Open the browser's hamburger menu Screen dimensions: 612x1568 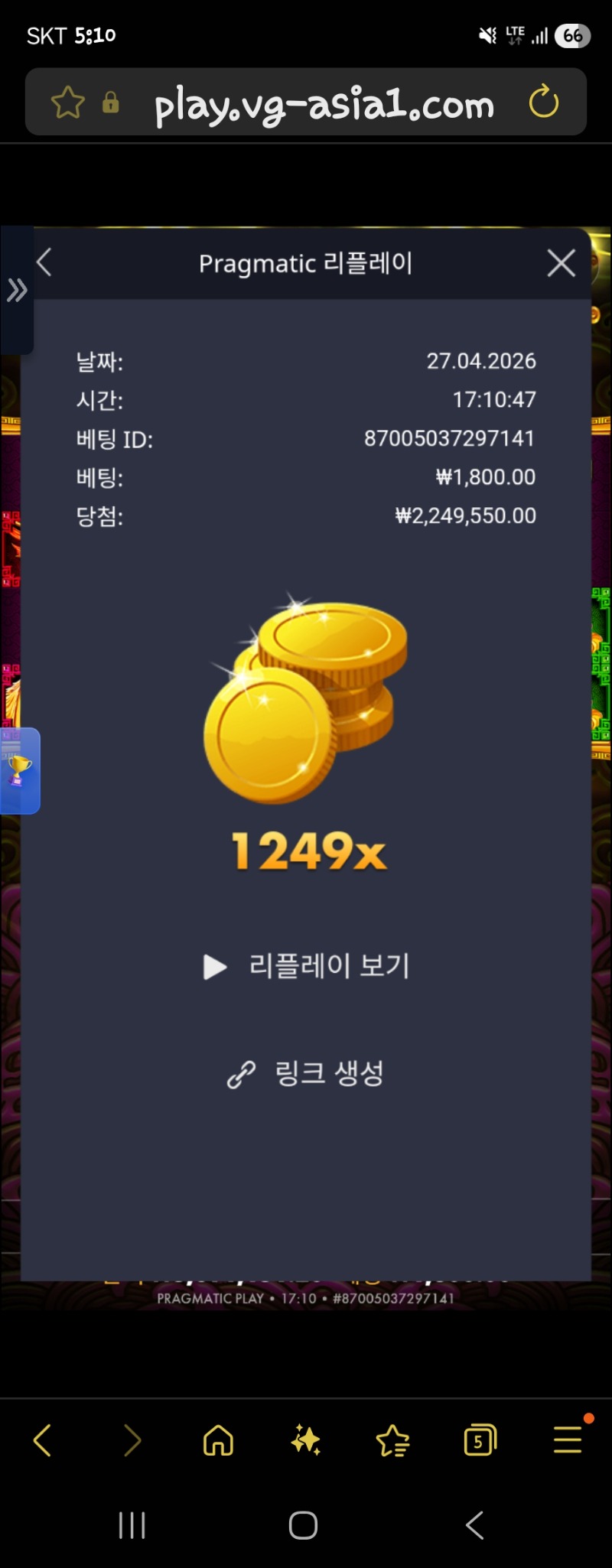[x=568, y=1441]
